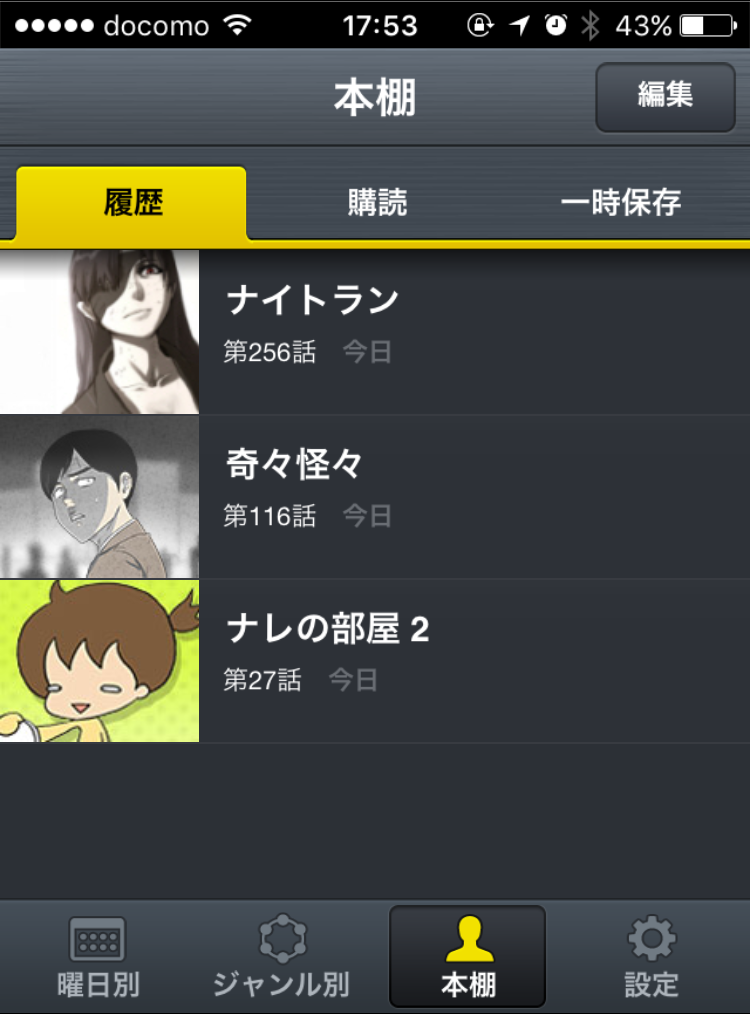Switch to the 一時保存 tab

click(621, 203)
